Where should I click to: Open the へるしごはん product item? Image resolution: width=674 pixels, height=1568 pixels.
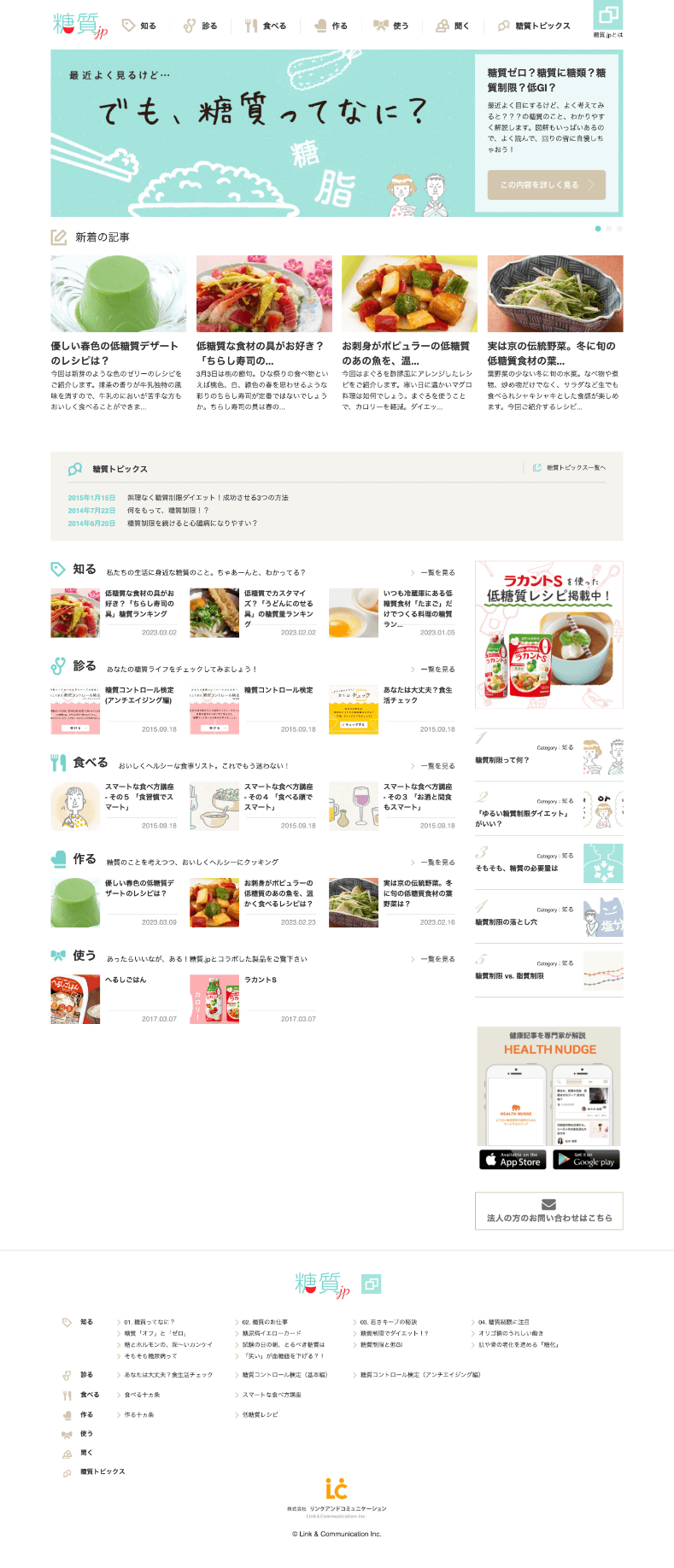[x=126, y=980]
